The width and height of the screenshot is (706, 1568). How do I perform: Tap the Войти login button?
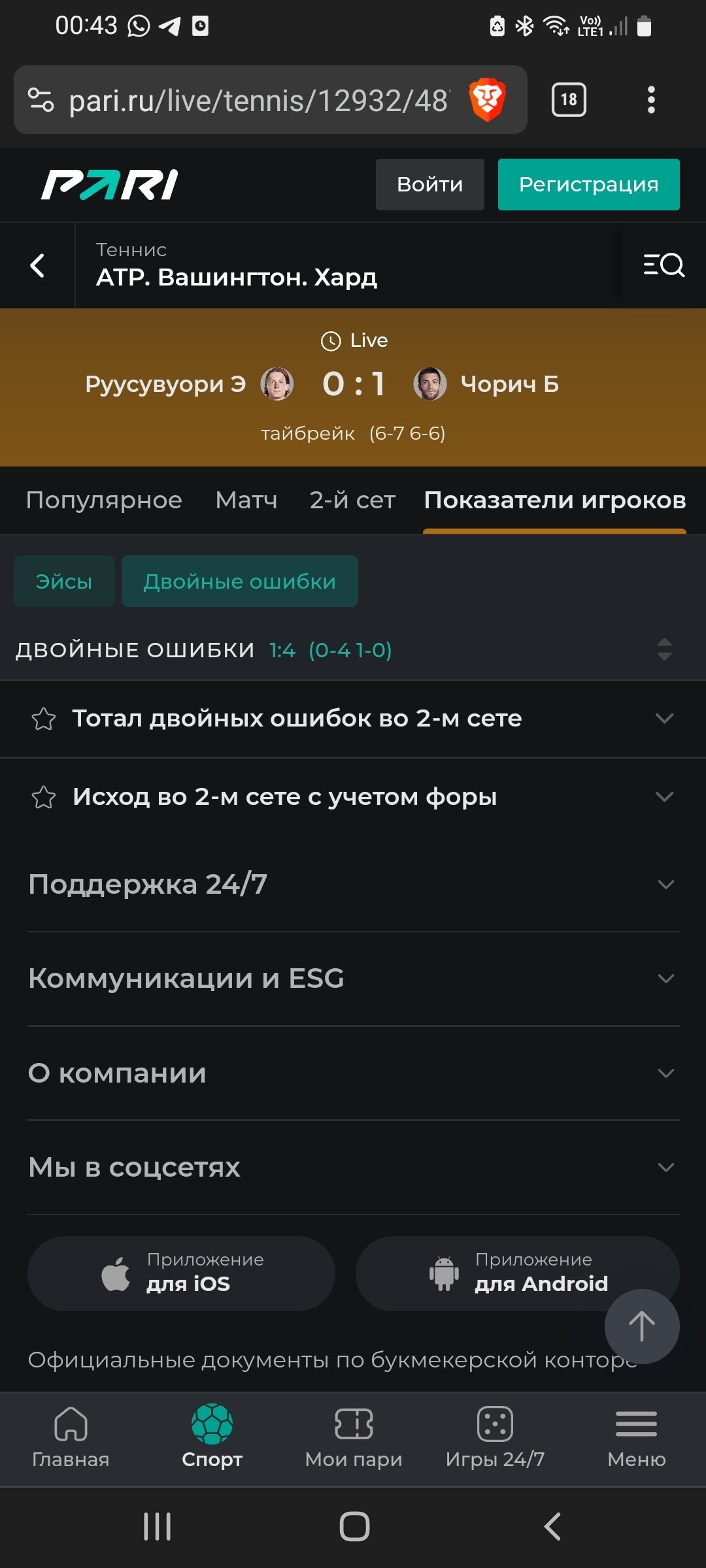(x=429, y=184)
